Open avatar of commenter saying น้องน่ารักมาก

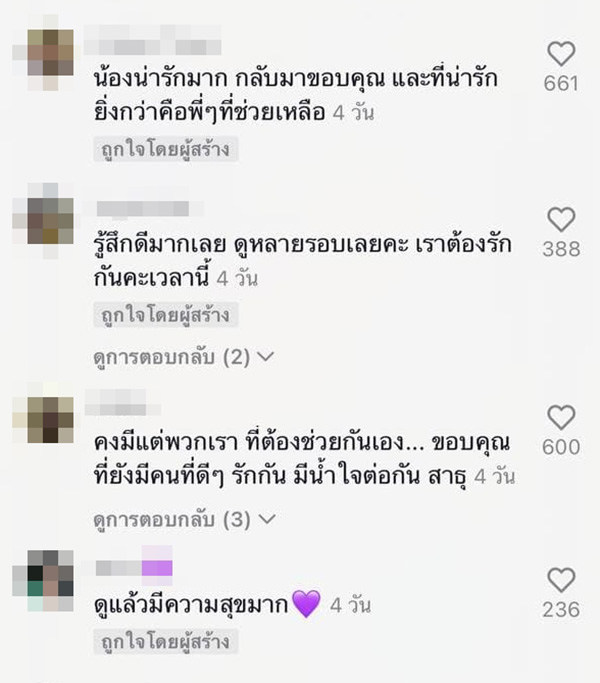[49, 54]
